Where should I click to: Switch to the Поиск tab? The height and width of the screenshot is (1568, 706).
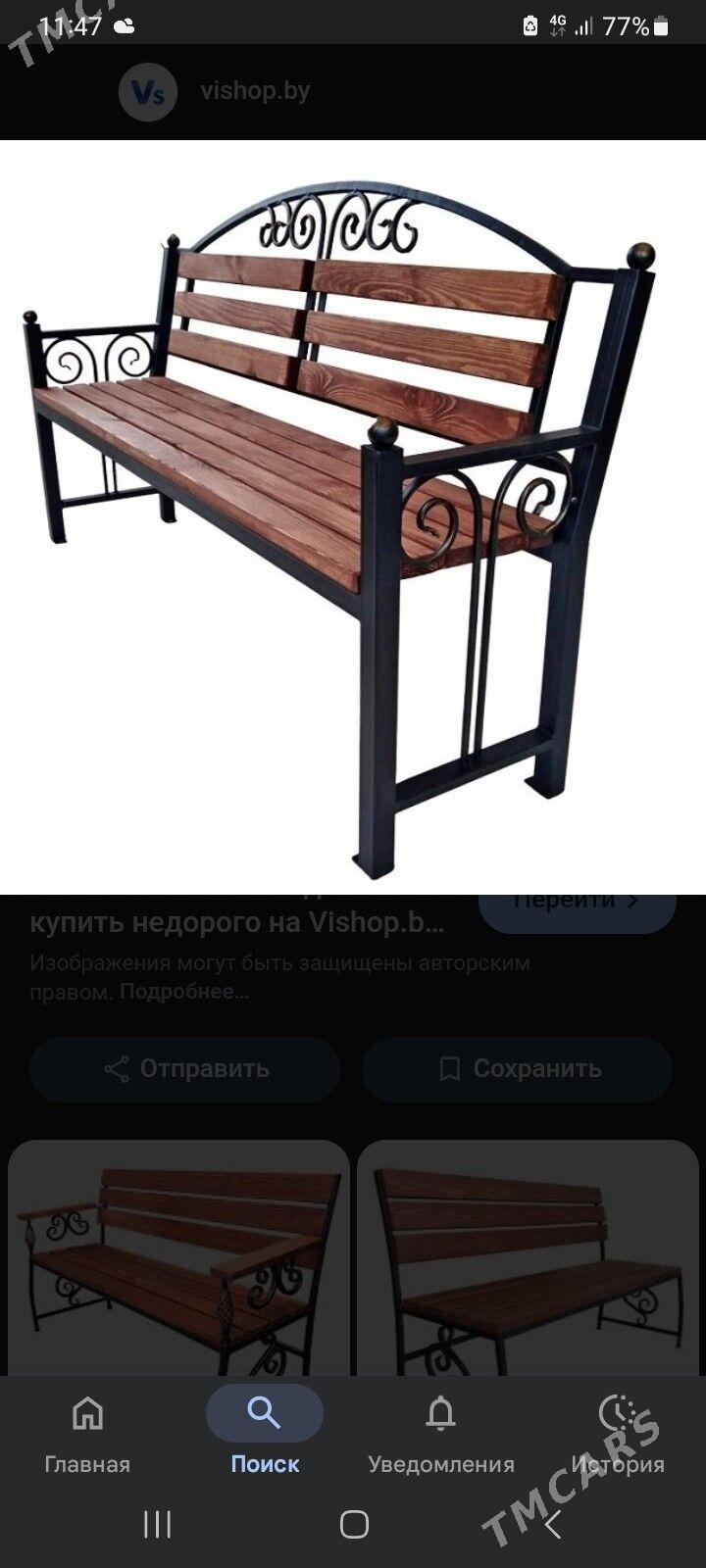(x=265, y=1434)
